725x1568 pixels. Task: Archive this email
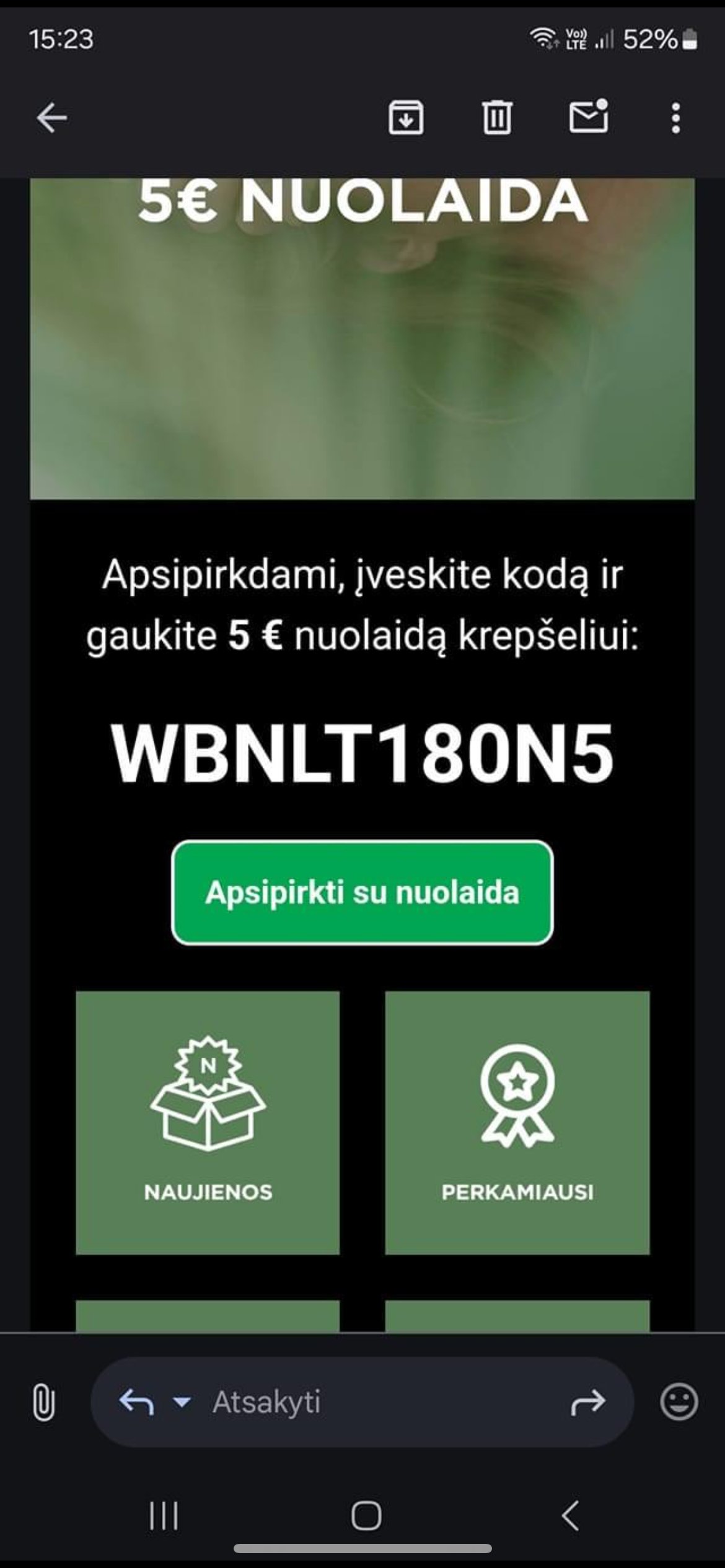[406, 117]
